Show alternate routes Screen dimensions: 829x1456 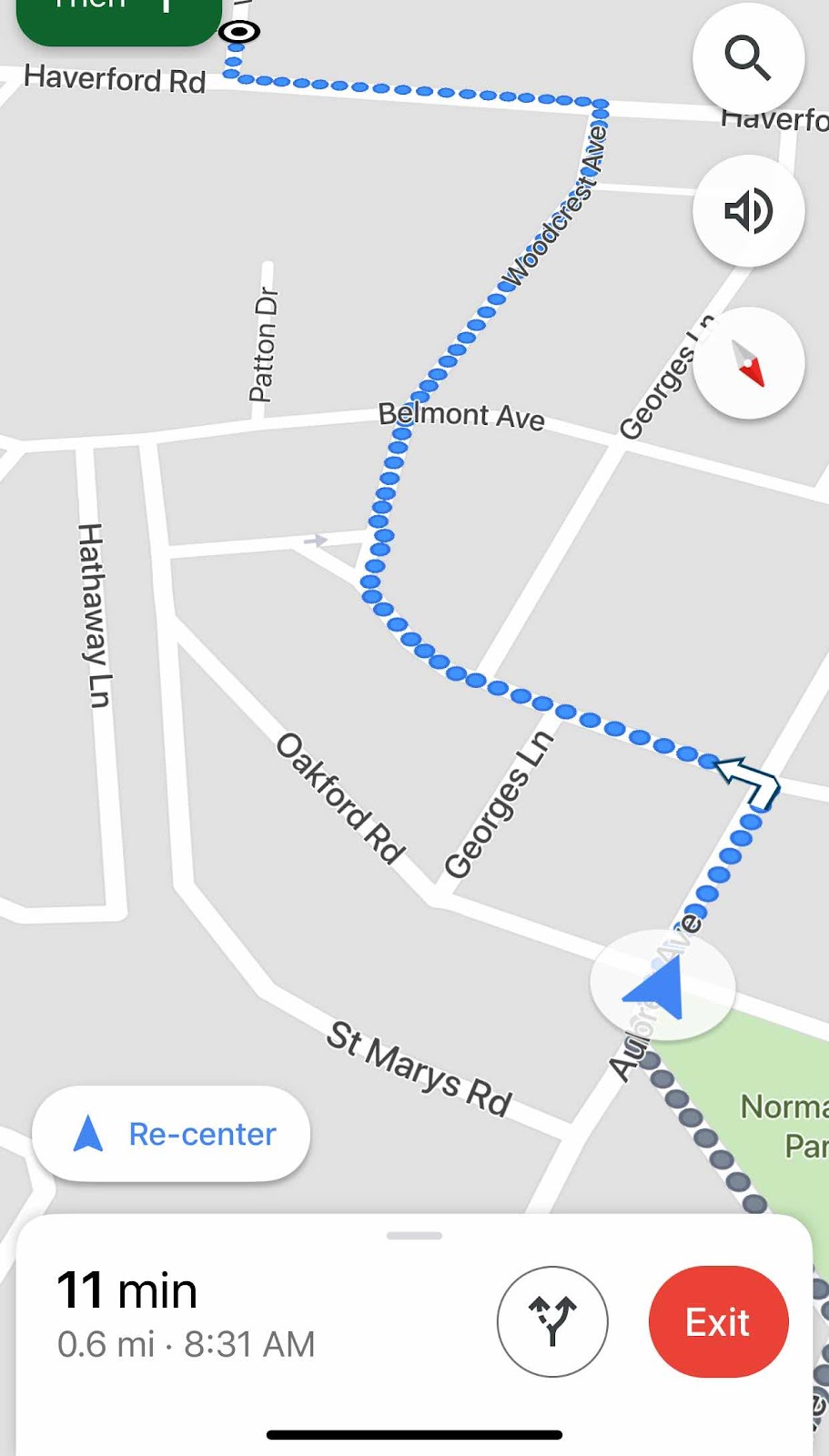[552, 1321]
